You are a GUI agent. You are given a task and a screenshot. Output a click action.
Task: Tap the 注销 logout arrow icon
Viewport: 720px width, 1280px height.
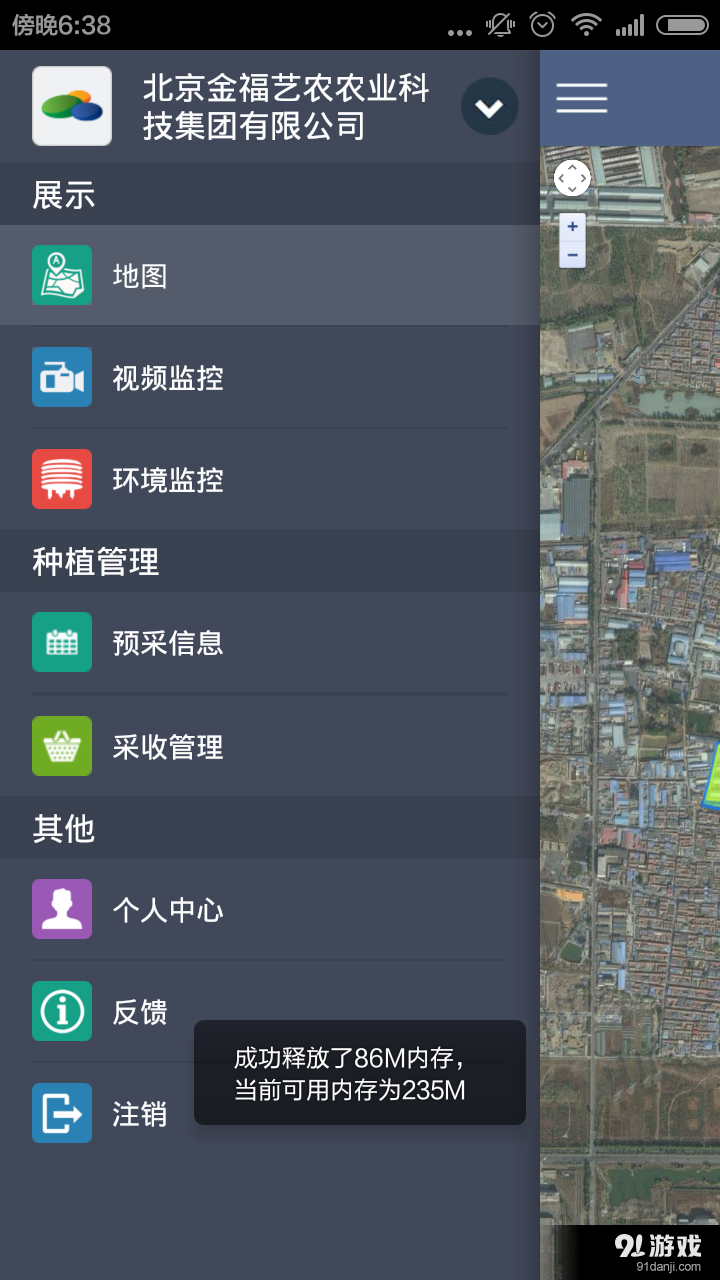[x=61, y=1113]
